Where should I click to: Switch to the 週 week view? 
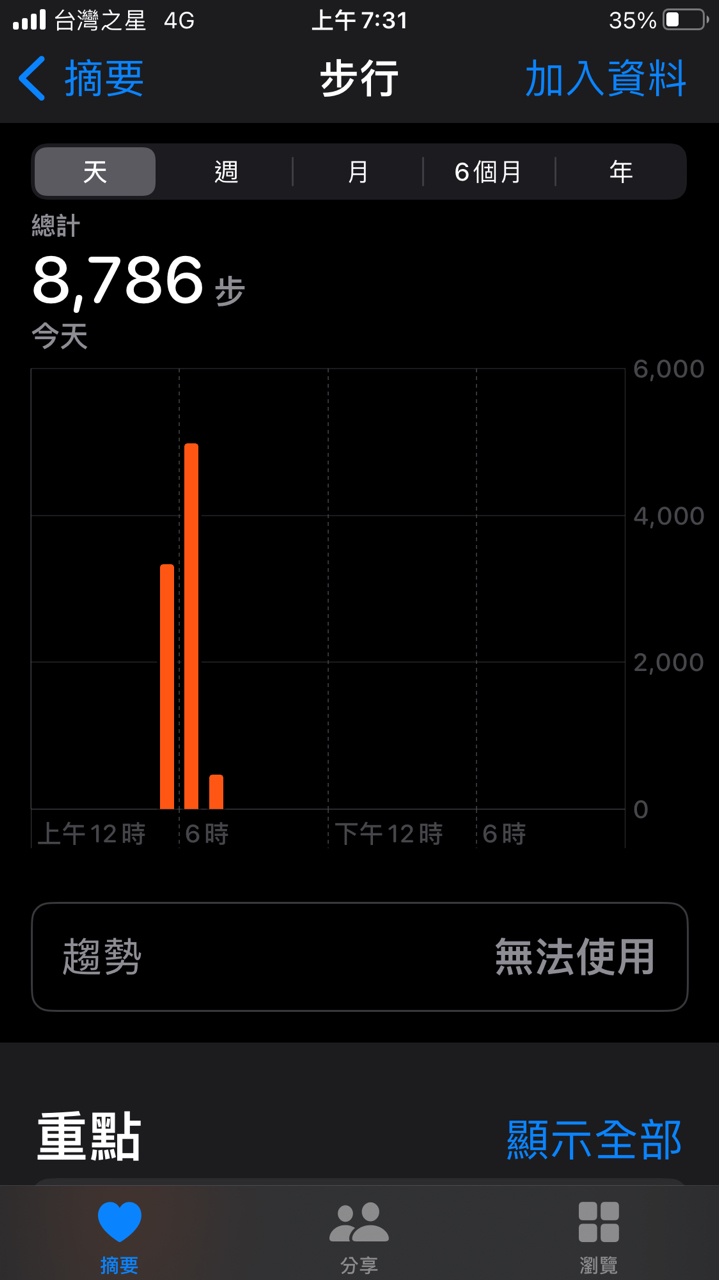click(x=226, y=172)
